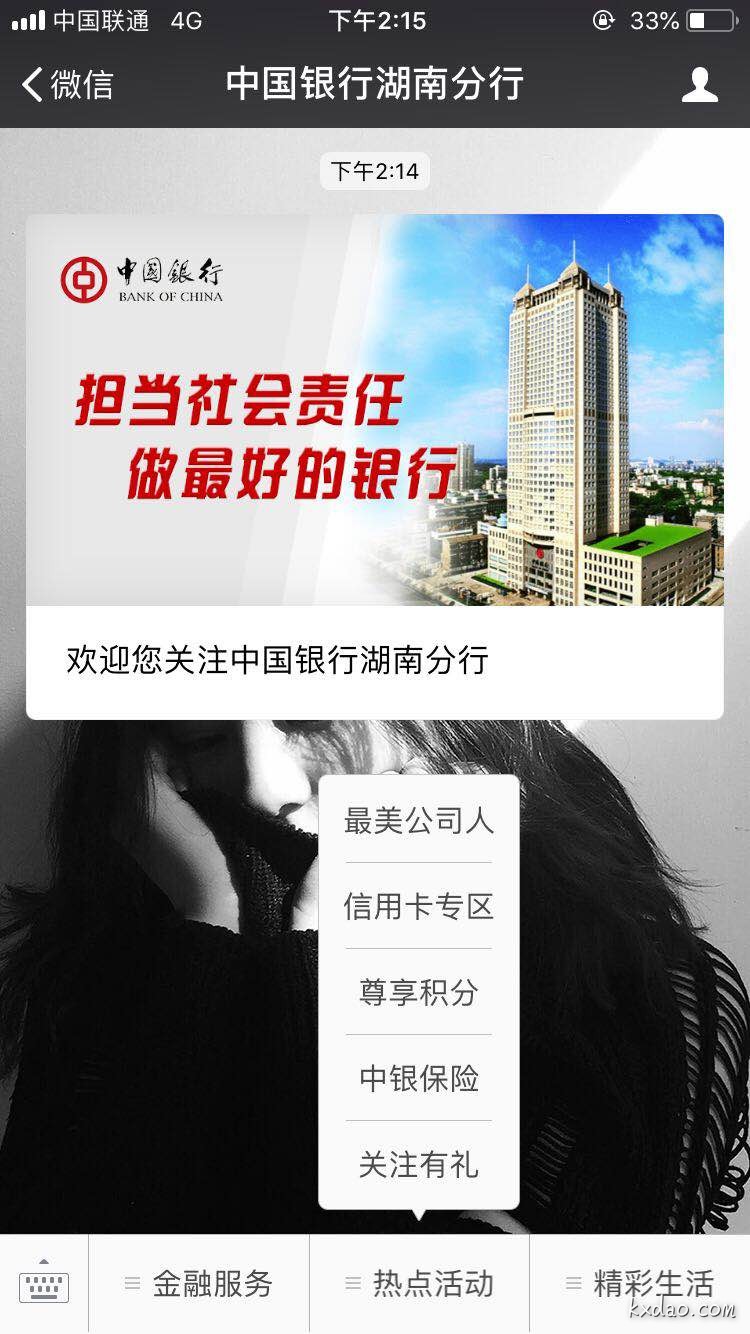Screen dimensions: 750x1334
Task: Go back to 微信
Action: [x=68, y=85]
